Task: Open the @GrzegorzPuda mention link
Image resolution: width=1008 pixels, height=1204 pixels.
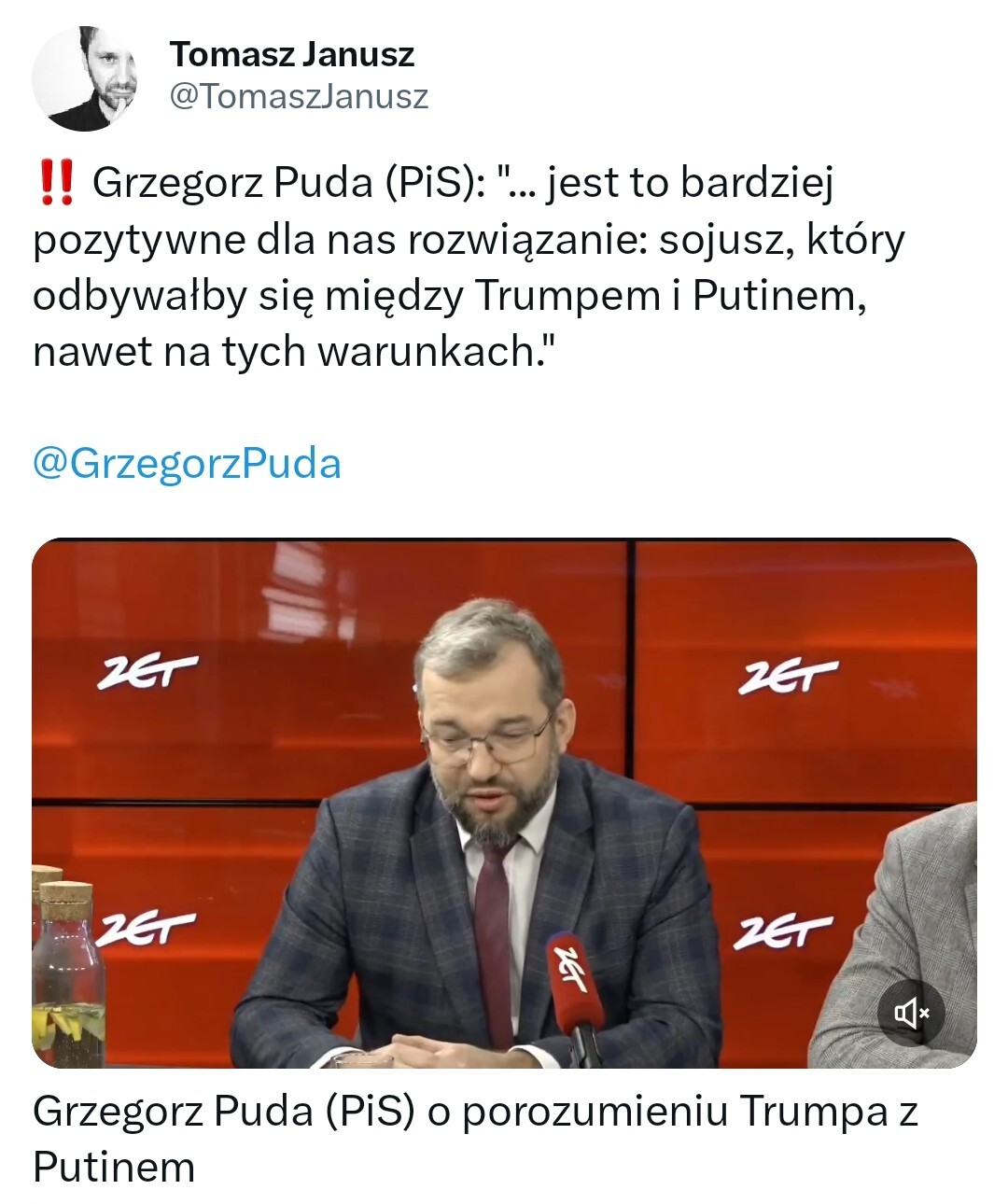Action: (x=187, y=463)
